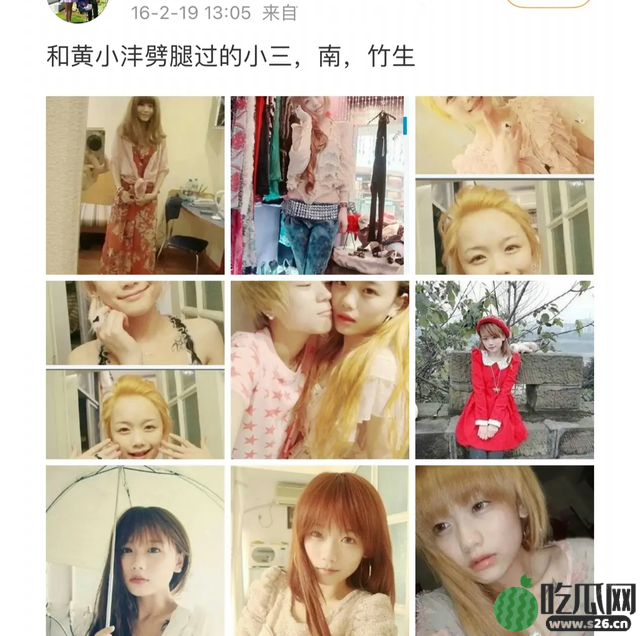Open the red coat and beret photo

(504, 369)
